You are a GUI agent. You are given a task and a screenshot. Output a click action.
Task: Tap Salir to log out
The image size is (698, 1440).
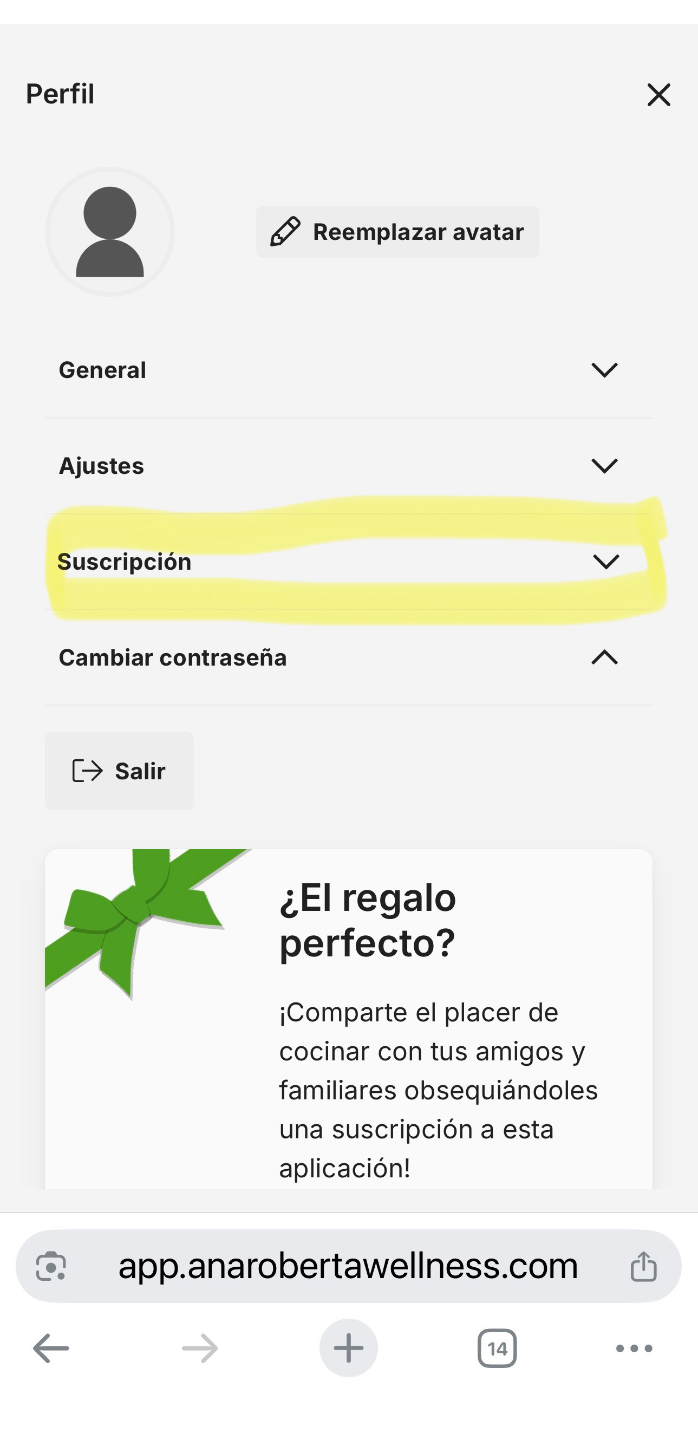coord(119,771)
